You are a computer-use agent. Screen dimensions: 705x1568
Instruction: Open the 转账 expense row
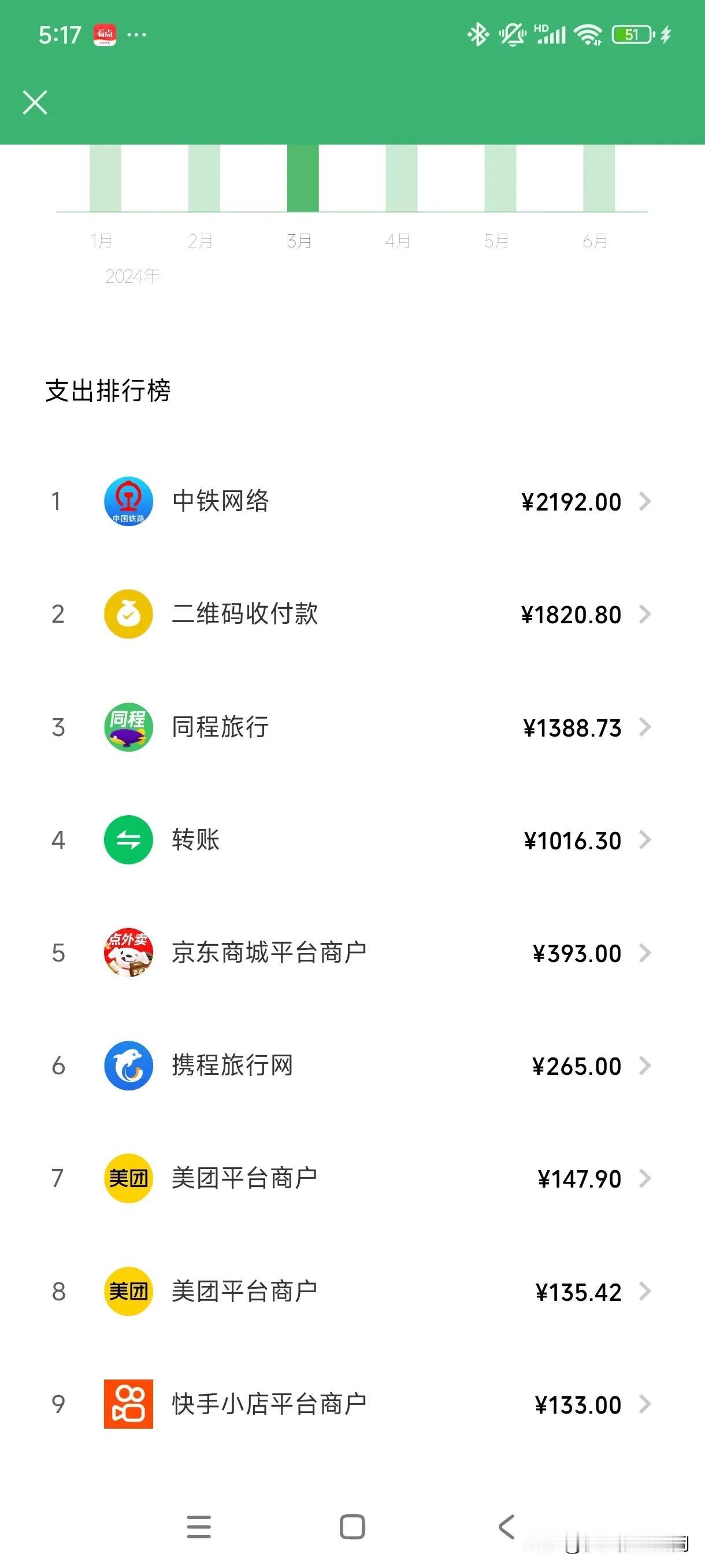352,840
